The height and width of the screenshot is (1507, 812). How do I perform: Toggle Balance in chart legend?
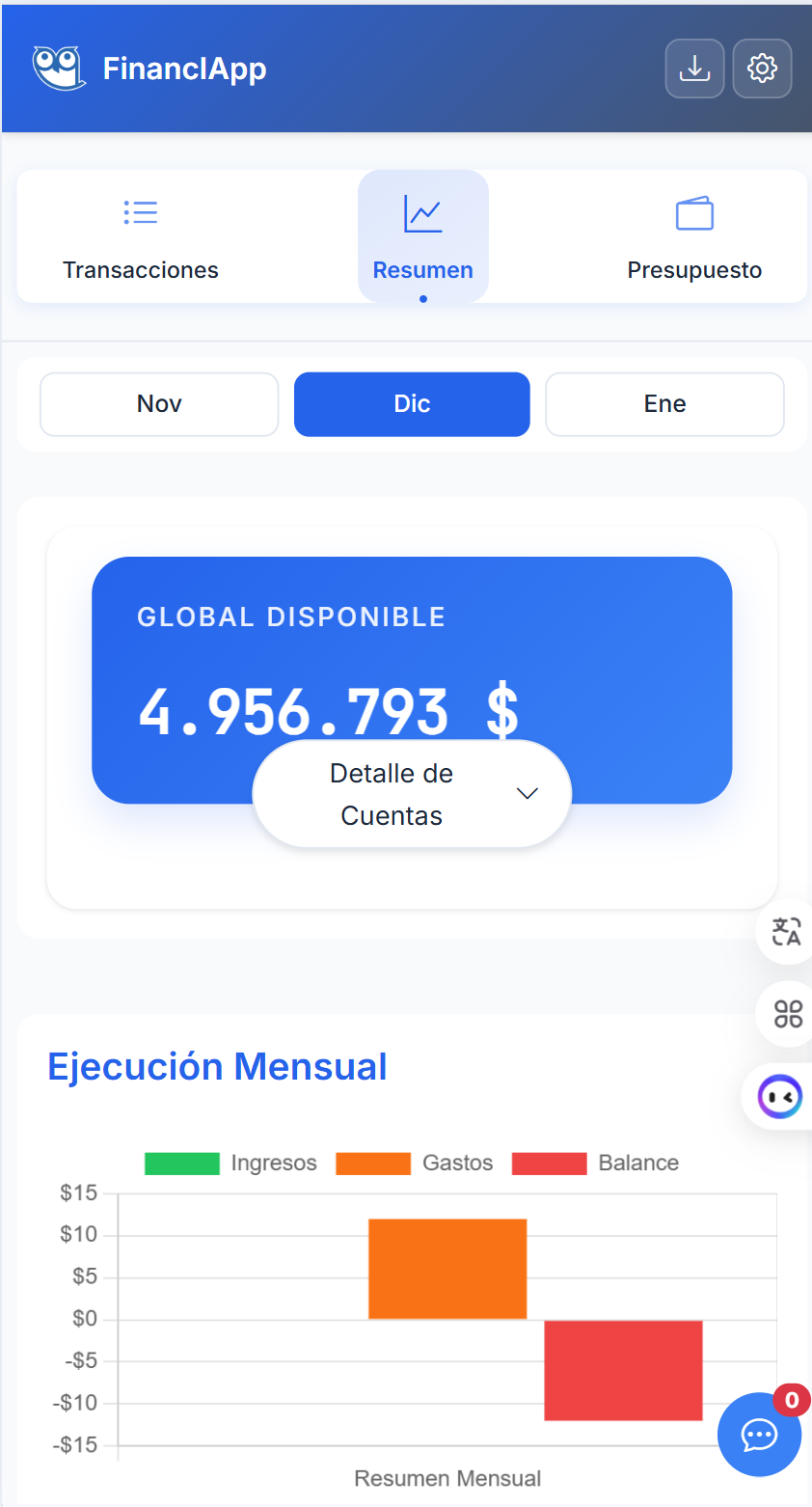[x=596, y=1164]
